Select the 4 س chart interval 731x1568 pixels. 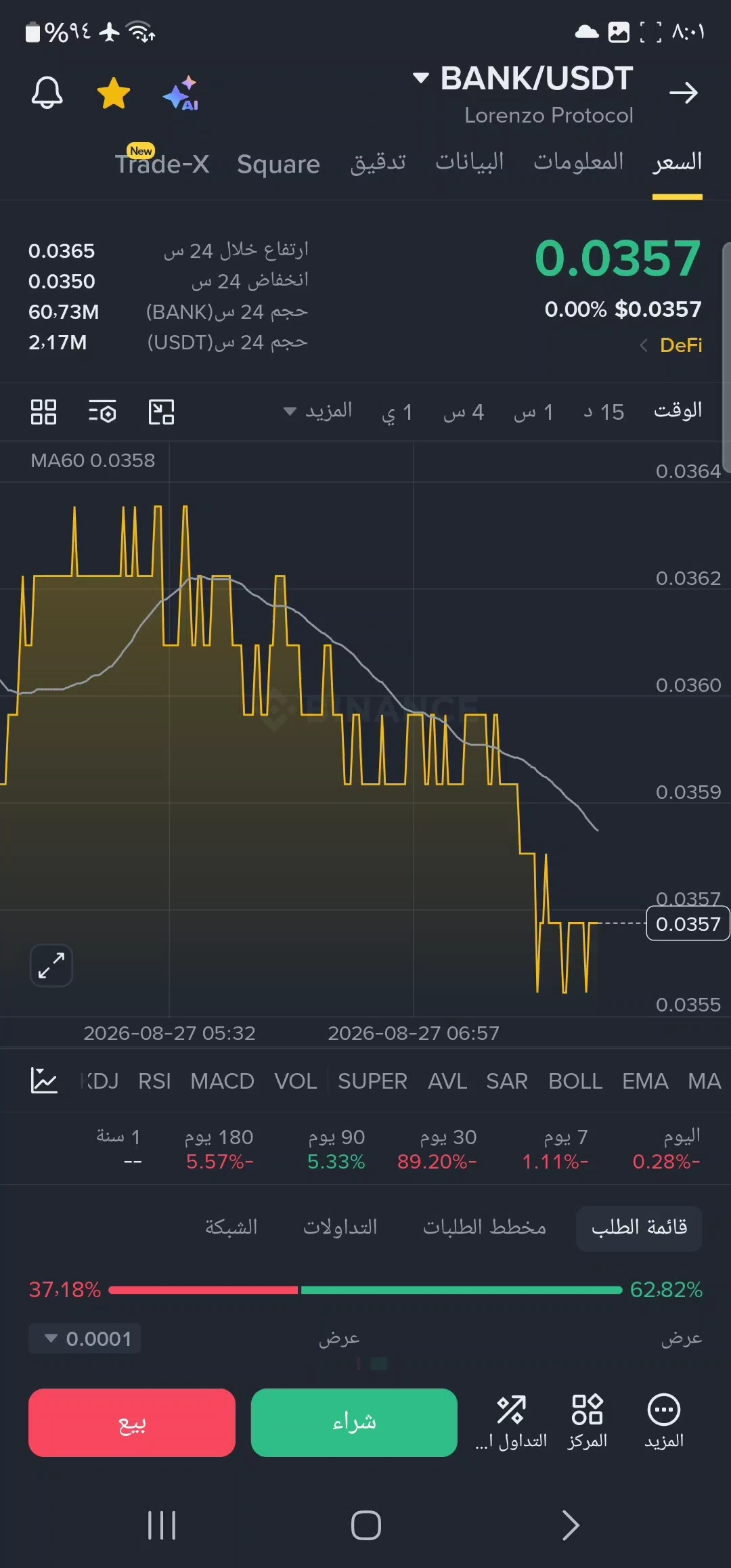click(464, 412)
